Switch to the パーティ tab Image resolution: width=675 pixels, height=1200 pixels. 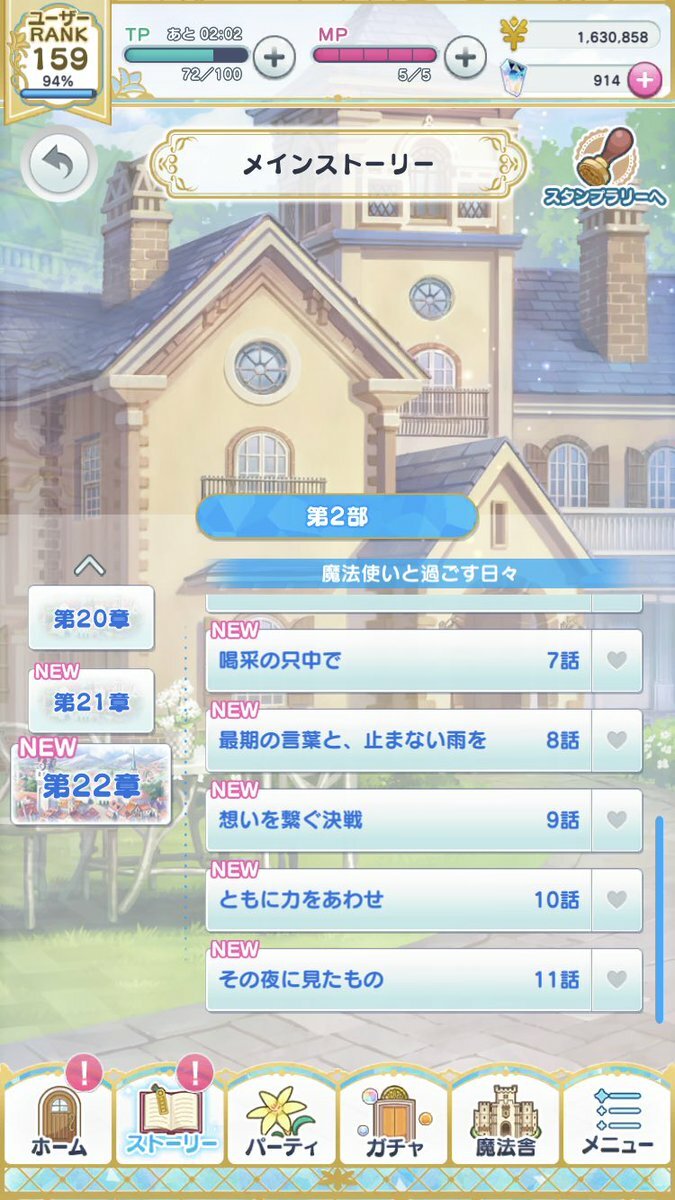[x=281, y=1125]
